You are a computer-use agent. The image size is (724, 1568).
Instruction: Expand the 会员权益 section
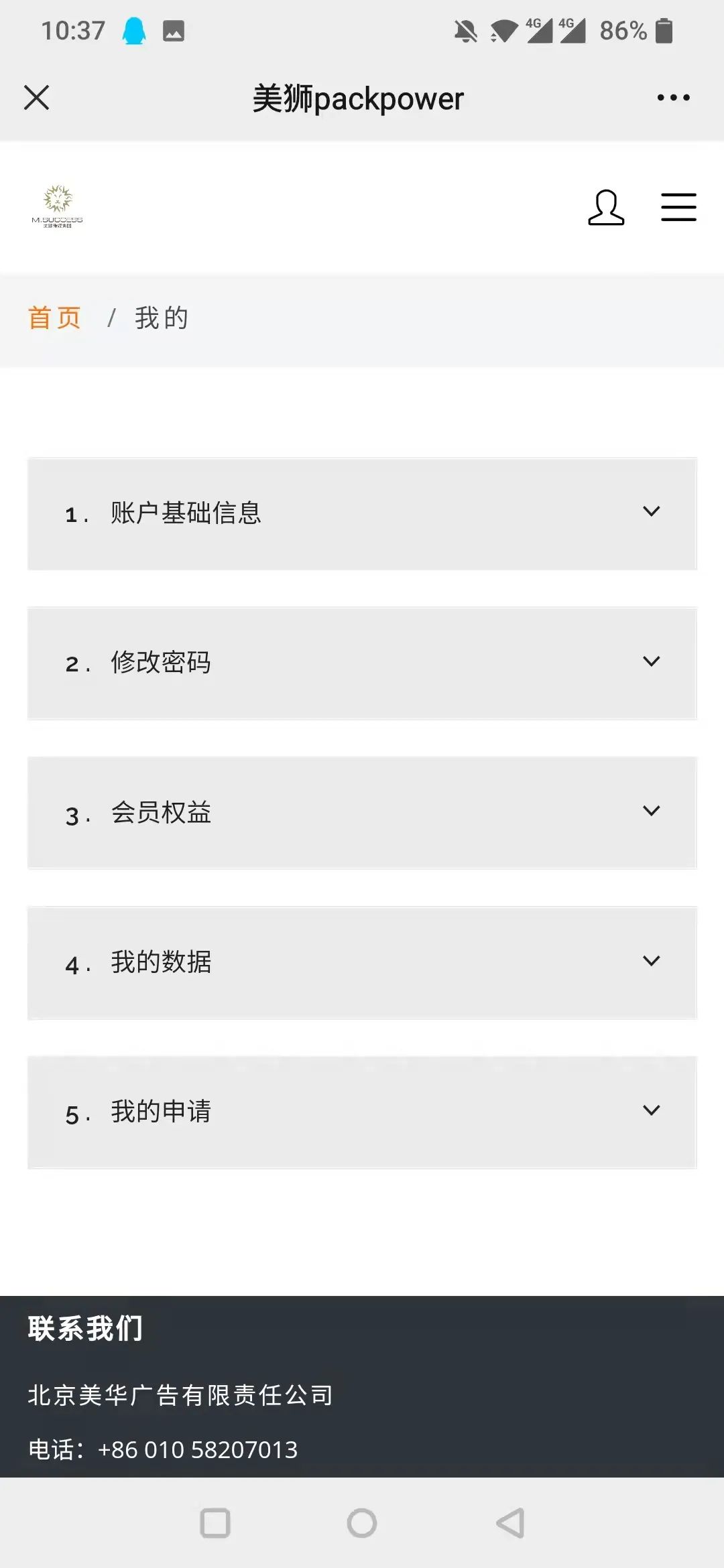[x=362, y=813]
